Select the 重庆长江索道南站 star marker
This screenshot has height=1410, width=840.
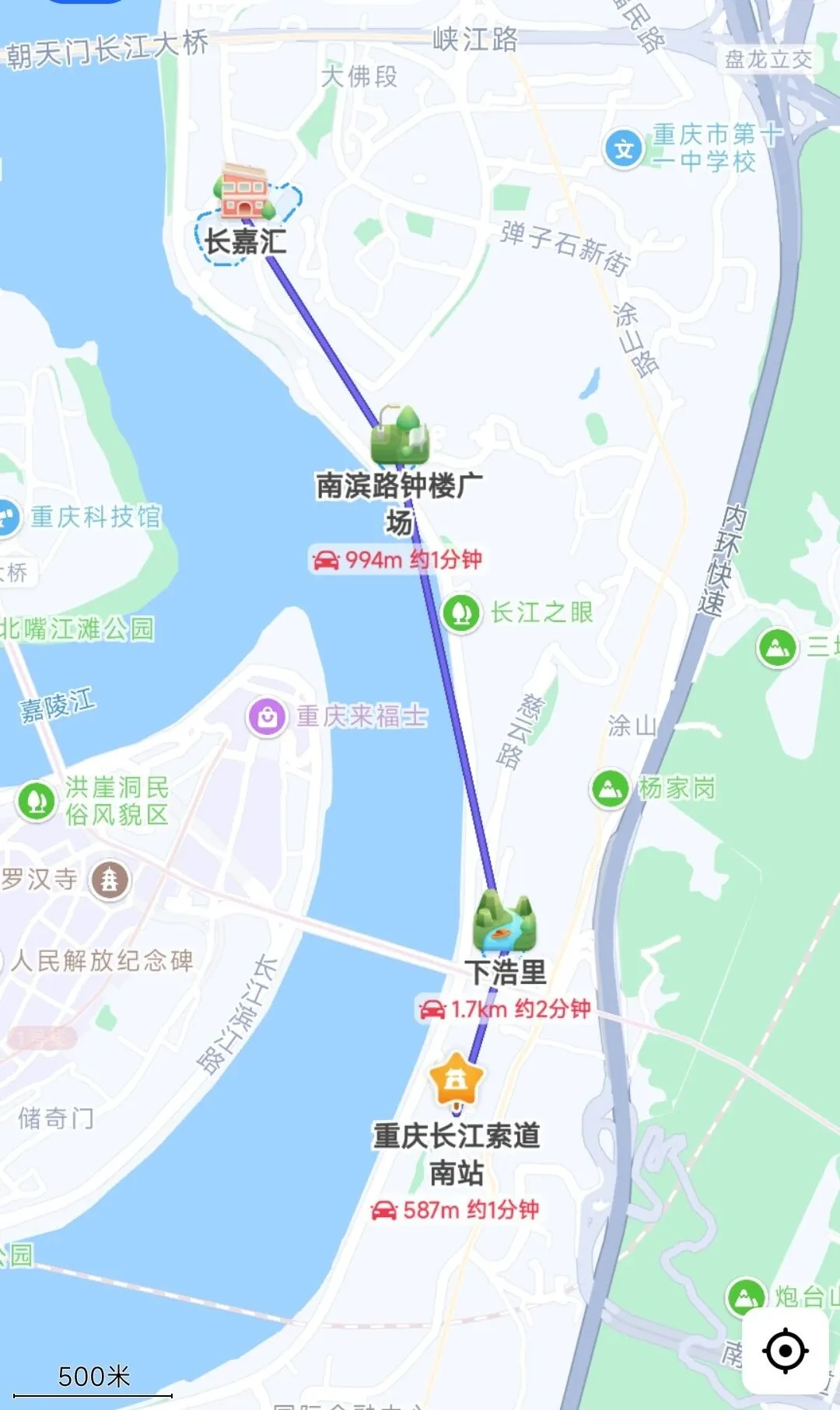[x=457, y=1079]
